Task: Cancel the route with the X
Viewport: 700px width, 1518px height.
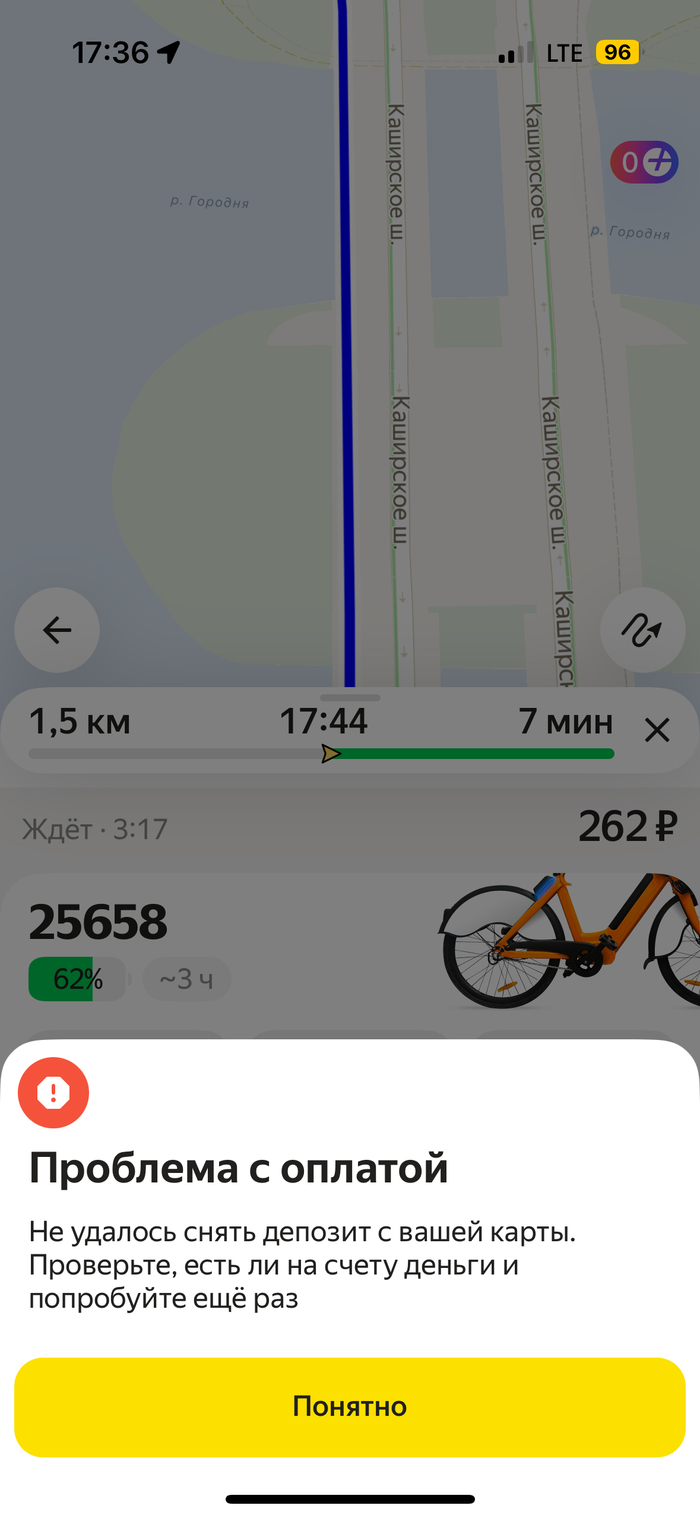Action: click(x=657, y=731)
